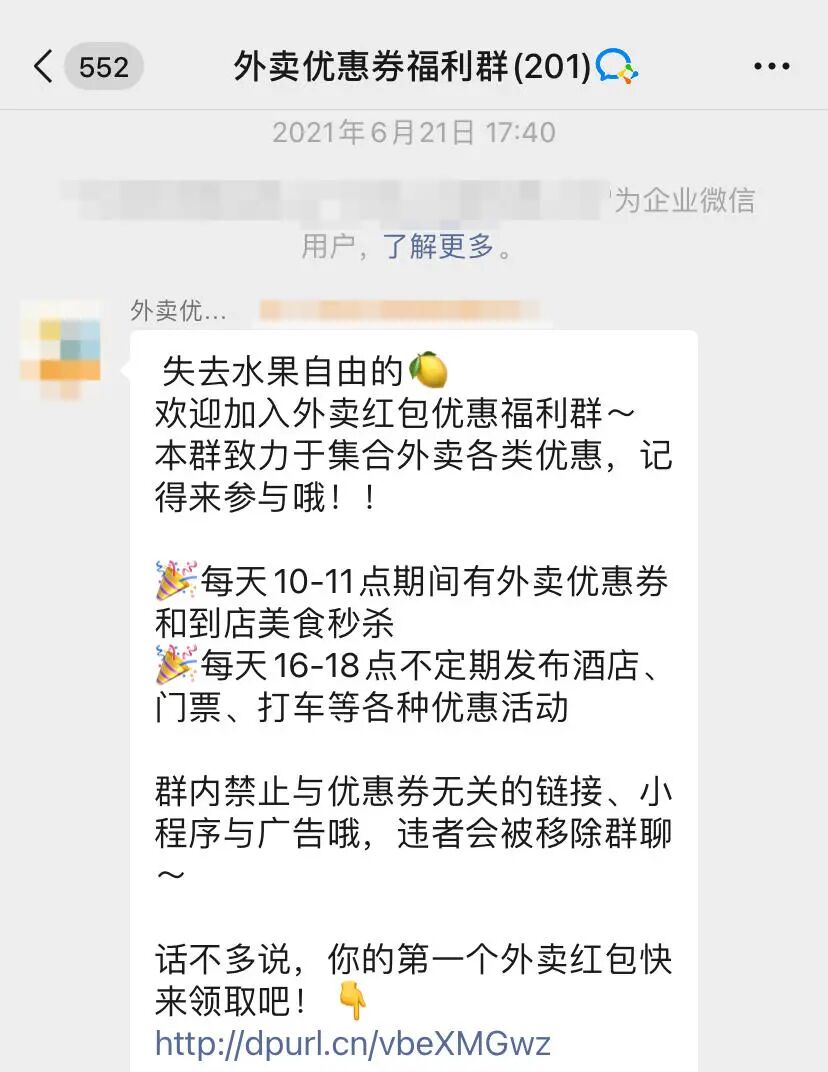Tap the 了解更多 link
The image size is (828, 1072).
click(439, 246)
